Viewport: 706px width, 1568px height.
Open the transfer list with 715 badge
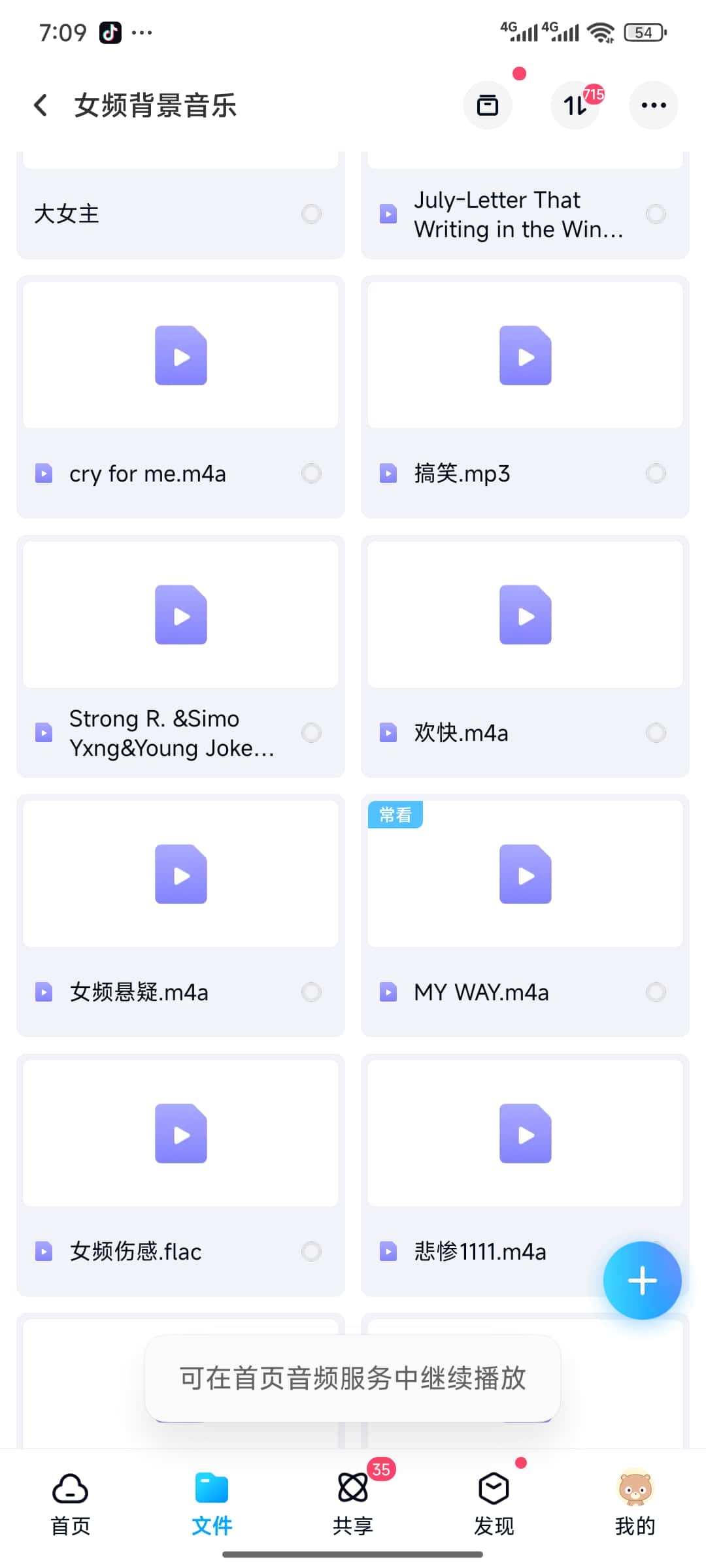point(576,105)
